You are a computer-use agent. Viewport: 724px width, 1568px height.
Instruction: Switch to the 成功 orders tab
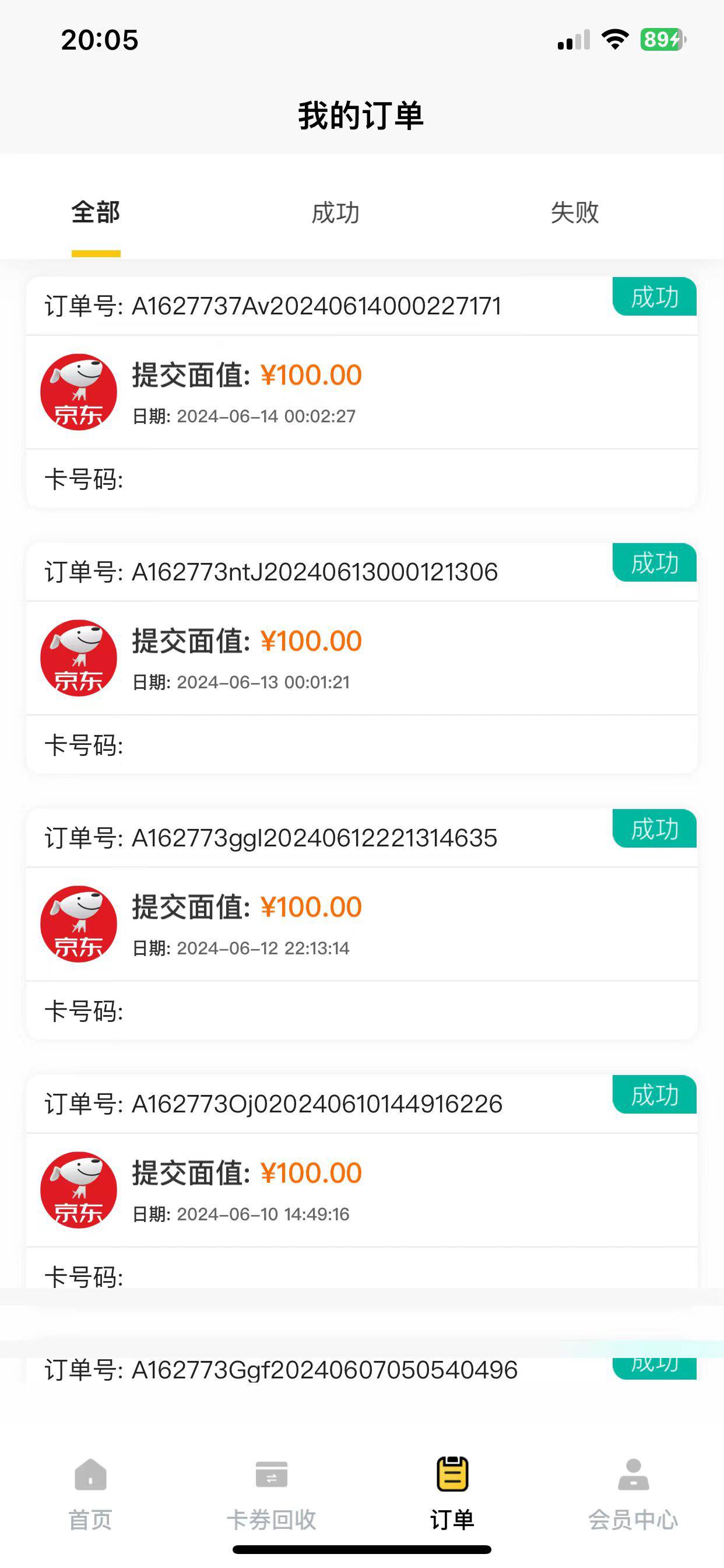click(x=335, y=212)
